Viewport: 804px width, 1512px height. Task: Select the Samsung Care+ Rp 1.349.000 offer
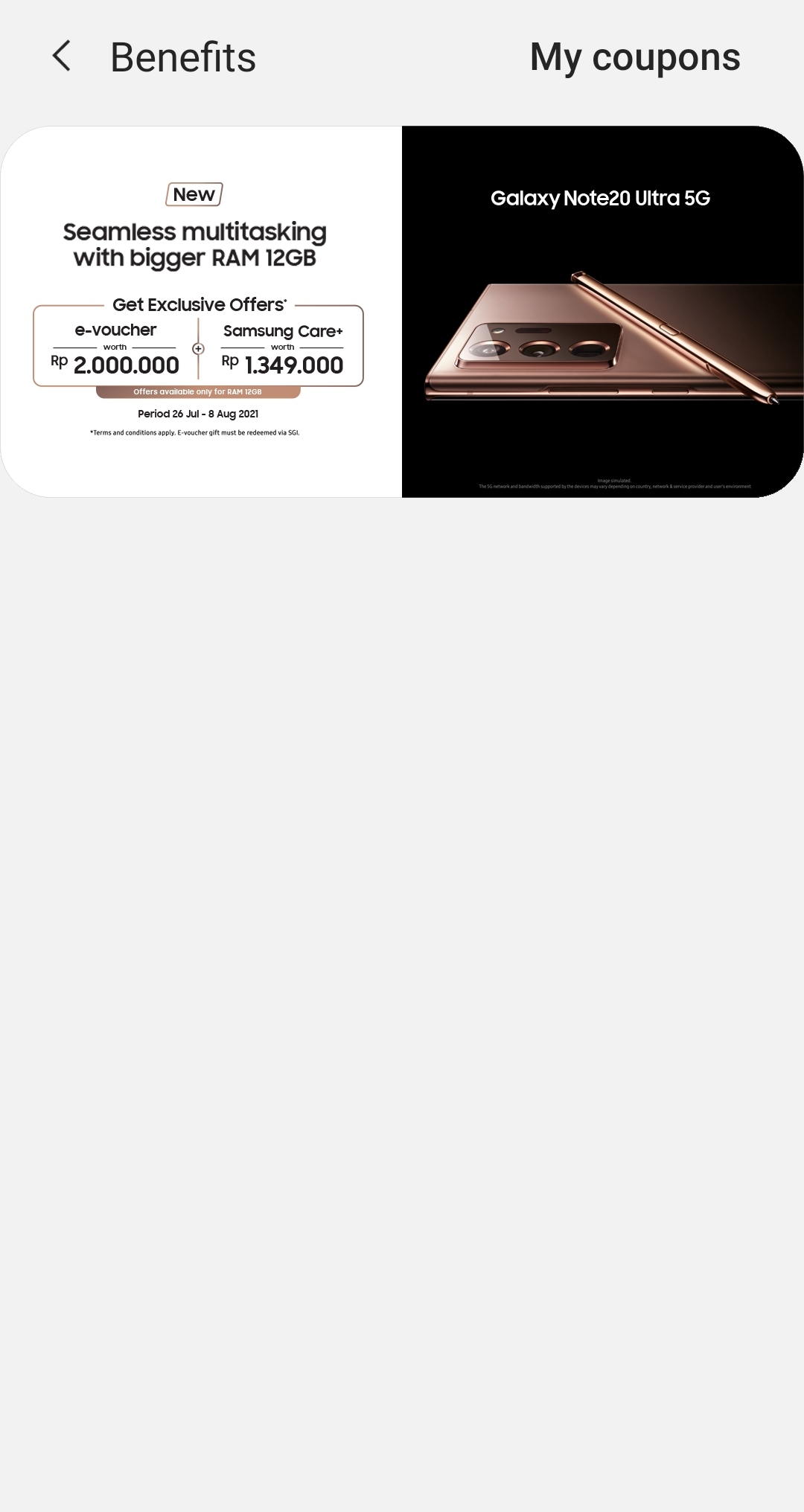(x=284, y=347)
